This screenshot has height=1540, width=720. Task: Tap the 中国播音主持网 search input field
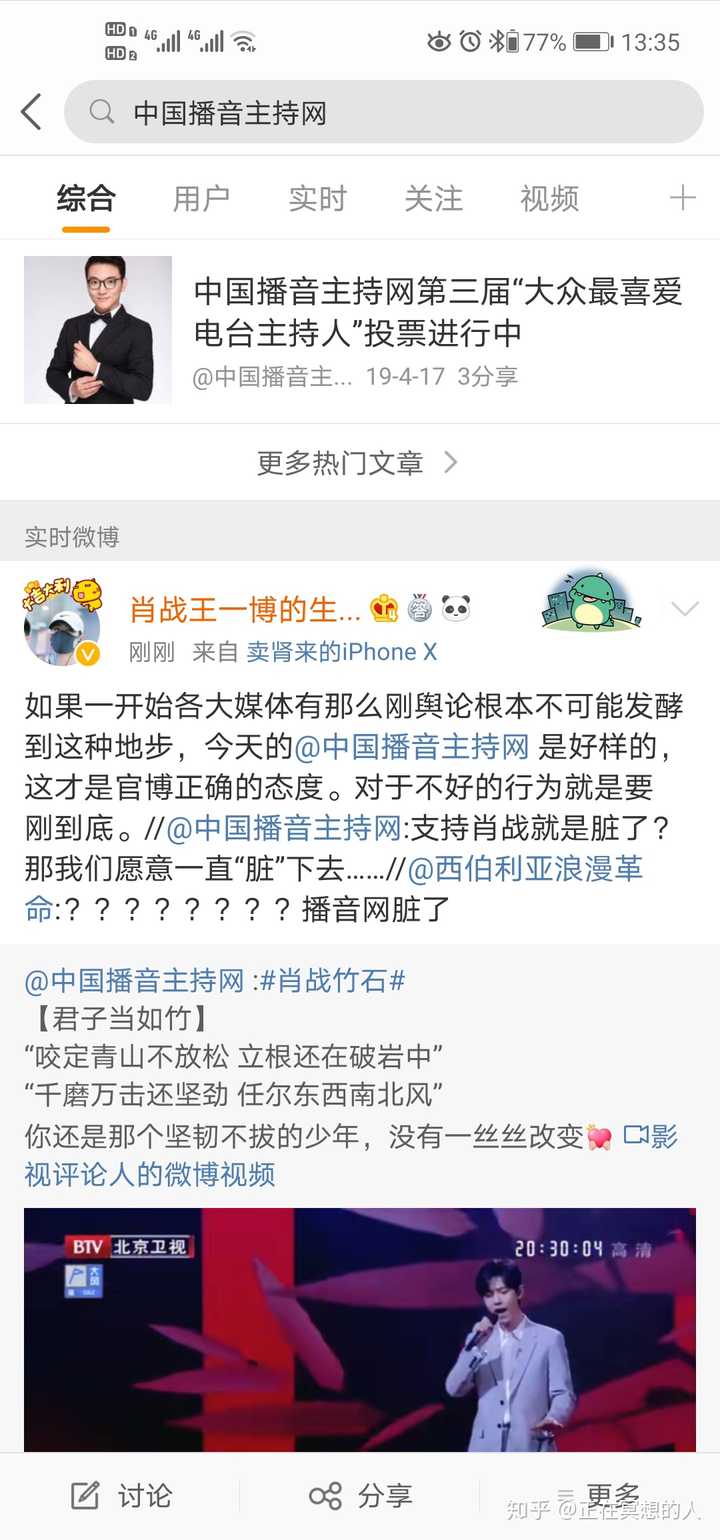coord(300,112)
